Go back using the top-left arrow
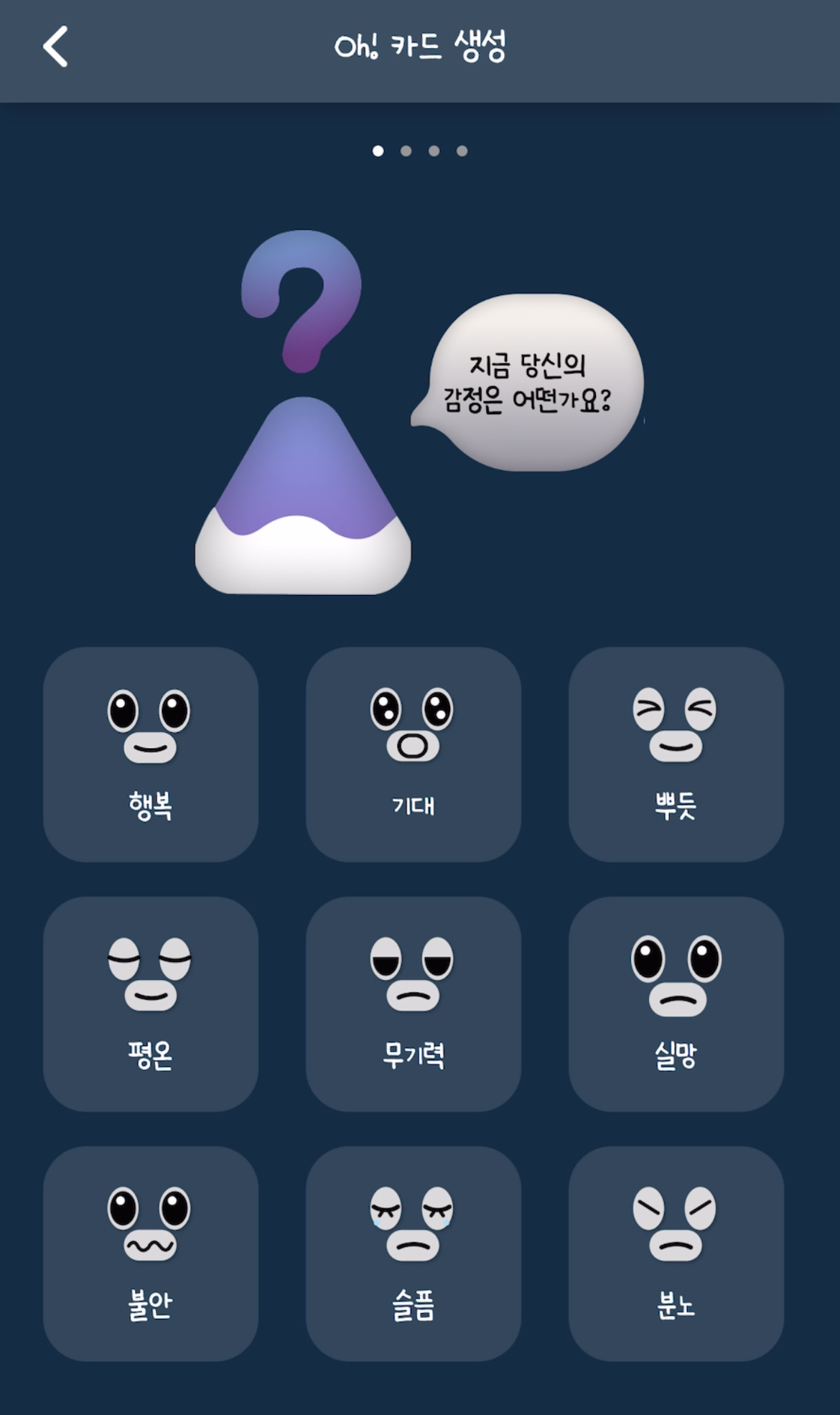This screenshot has height=1415, width=840. pos(55,47)
